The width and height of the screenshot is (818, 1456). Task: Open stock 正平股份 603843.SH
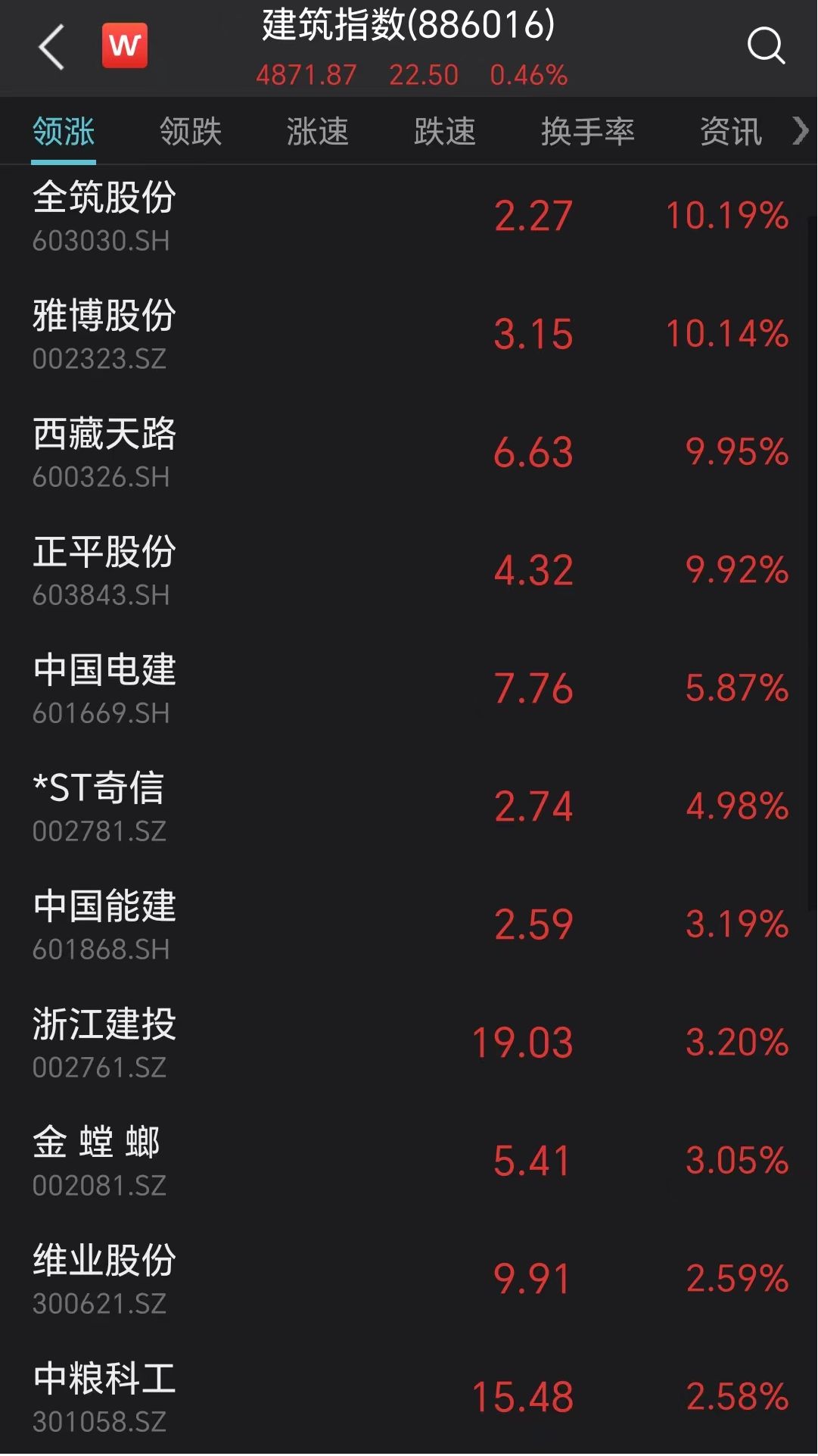[x=409, y=570]
